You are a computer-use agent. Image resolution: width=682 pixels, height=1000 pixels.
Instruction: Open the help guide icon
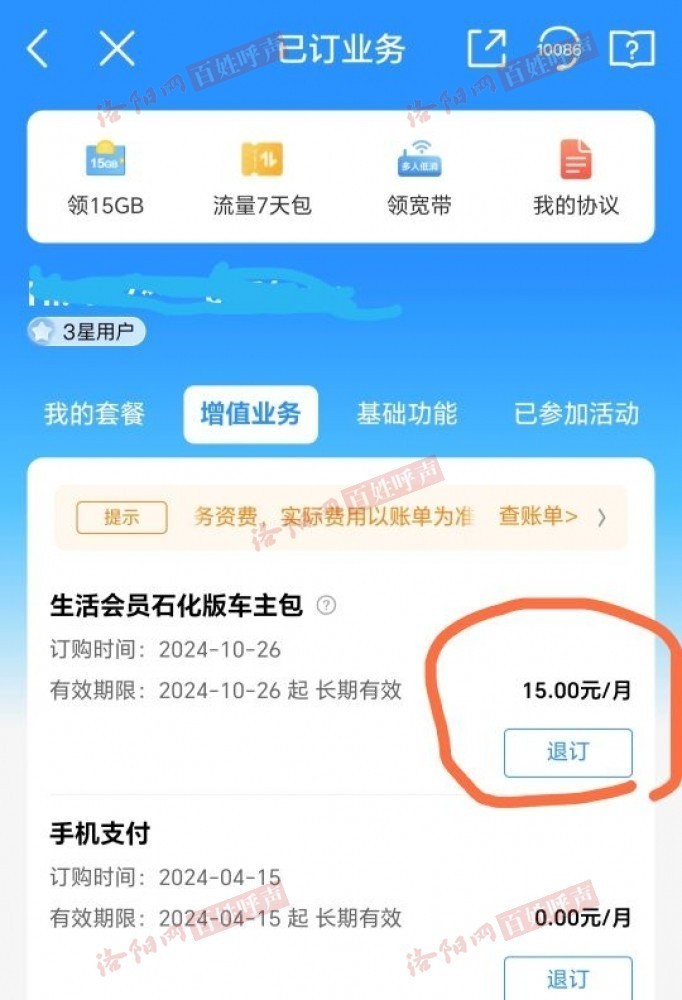(632, 48)
